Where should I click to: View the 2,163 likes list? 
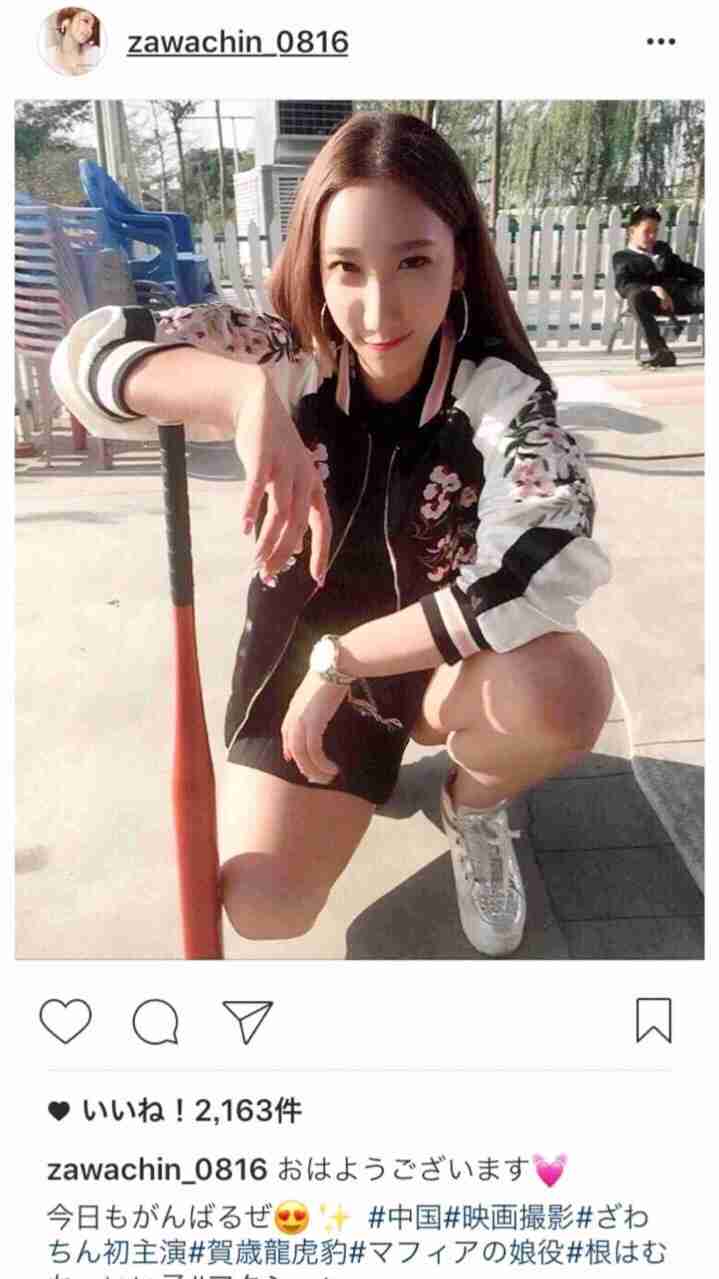174,1111
